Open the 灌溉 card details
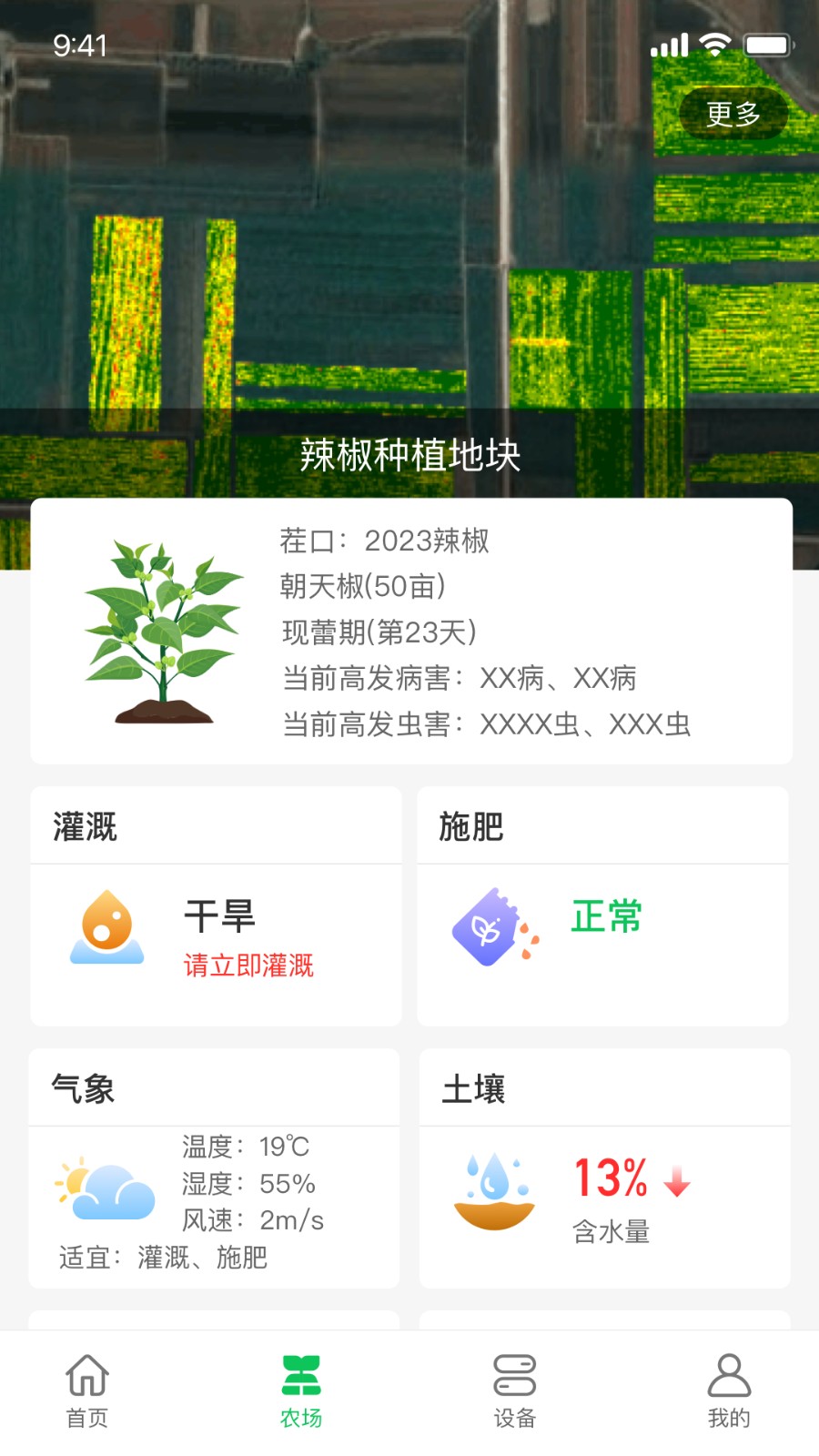The image size is (819, 1456). [x=85, y=826]
